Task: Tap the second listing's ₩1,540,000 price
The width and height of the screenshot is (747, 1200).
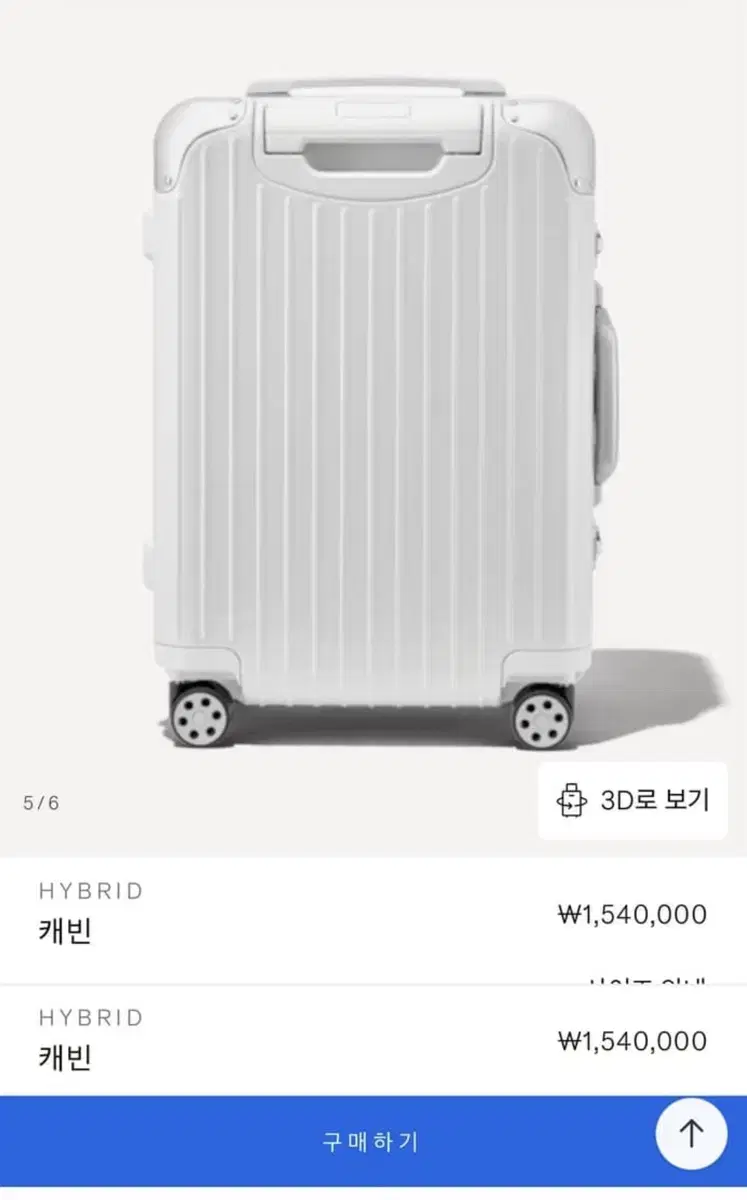Action: pyautogui.click(x=630, y=1040)
